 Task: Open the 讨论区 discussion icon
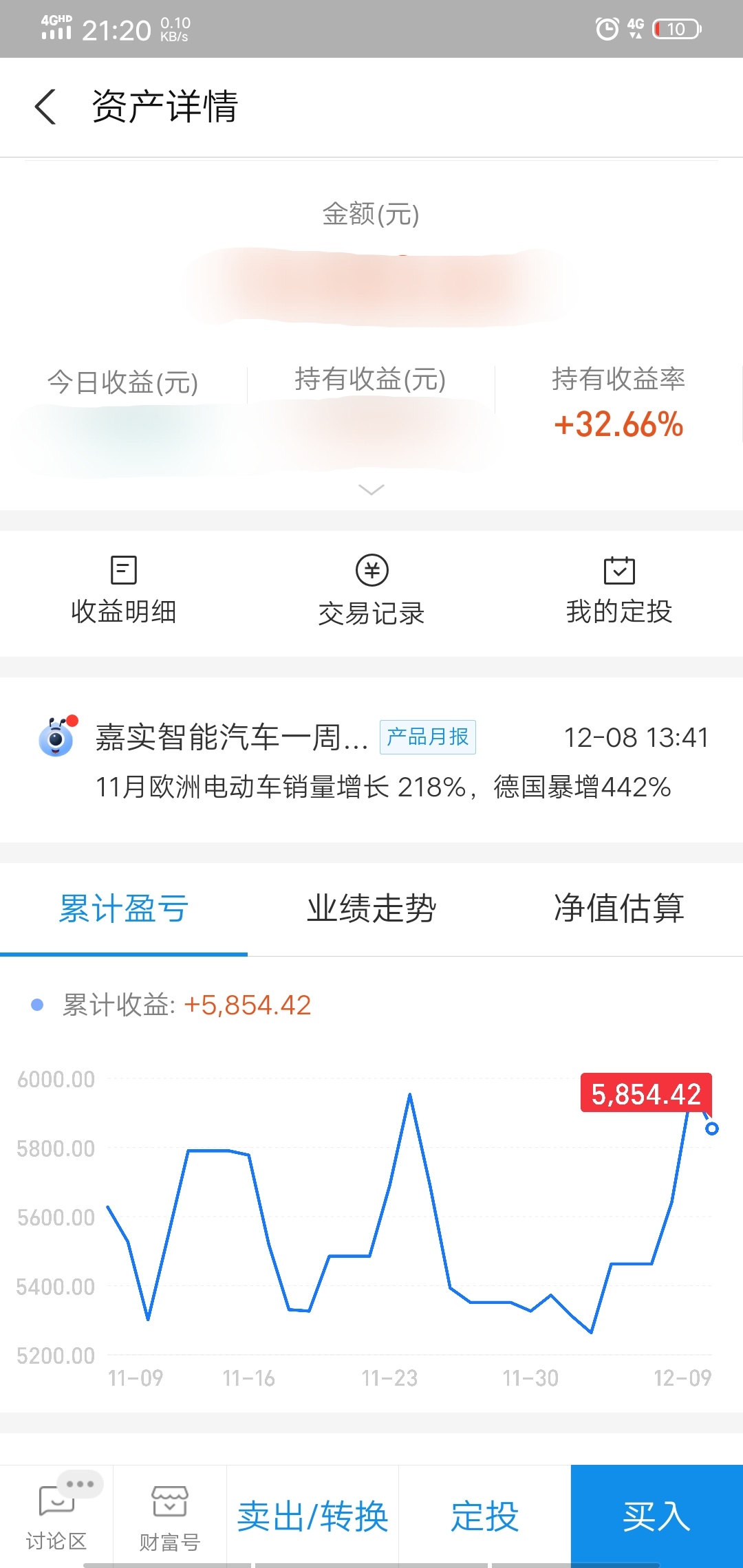pos(55,1510)
